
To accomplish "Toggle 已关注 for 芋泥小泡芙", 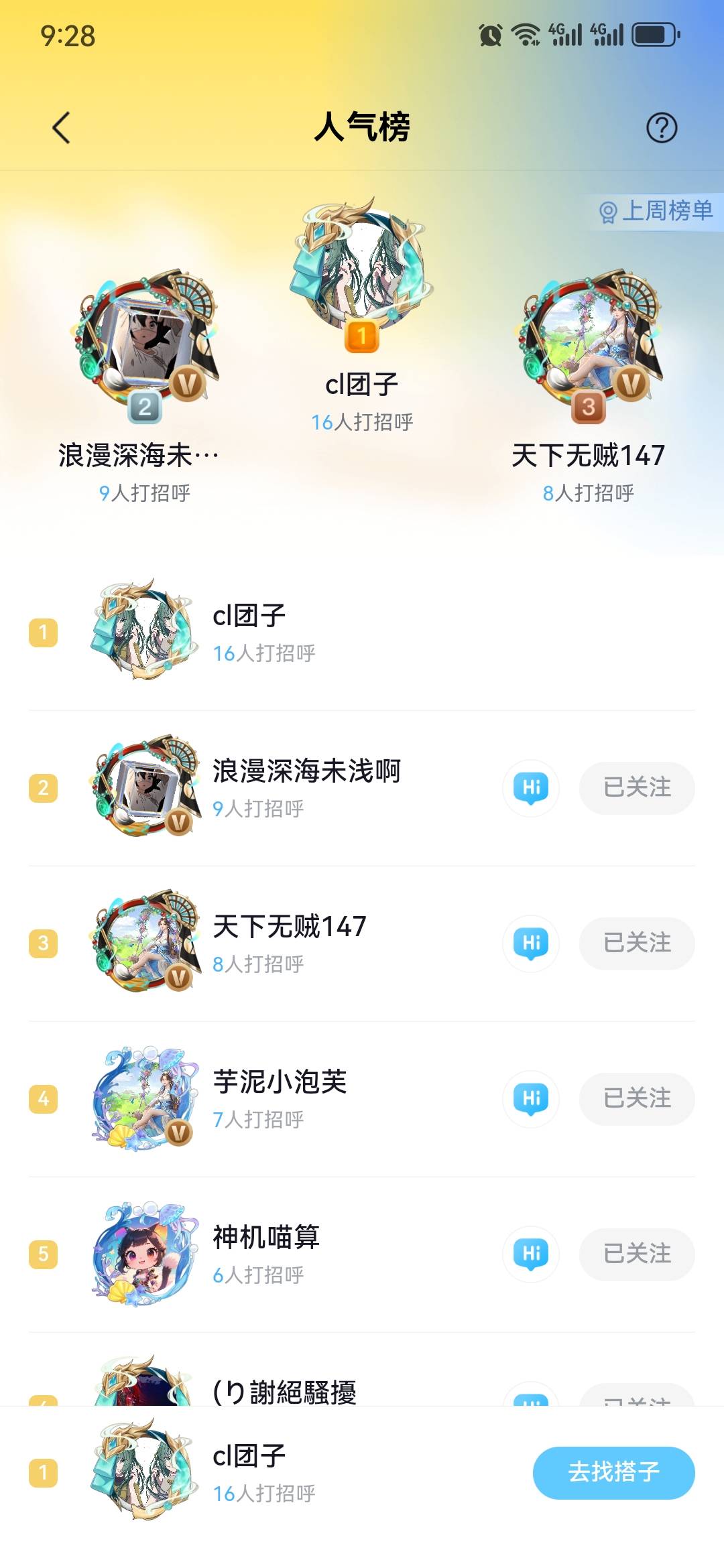I will [636, 1099].
